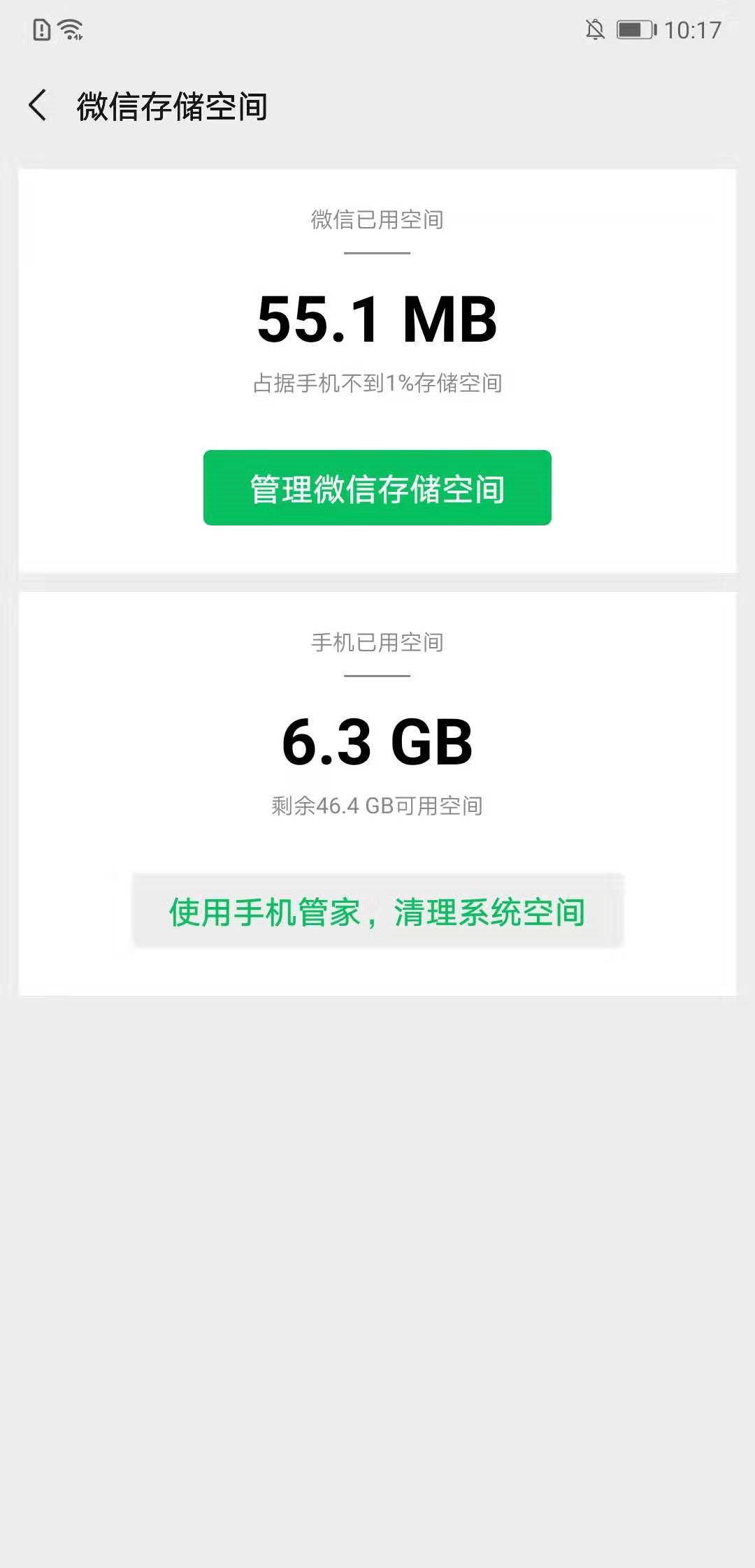The width and height of the screenshot is (755, 1568).
Task: Tap the green 管理微信存储空间 button
Action: pyautogui.click(x=377, y=488)
